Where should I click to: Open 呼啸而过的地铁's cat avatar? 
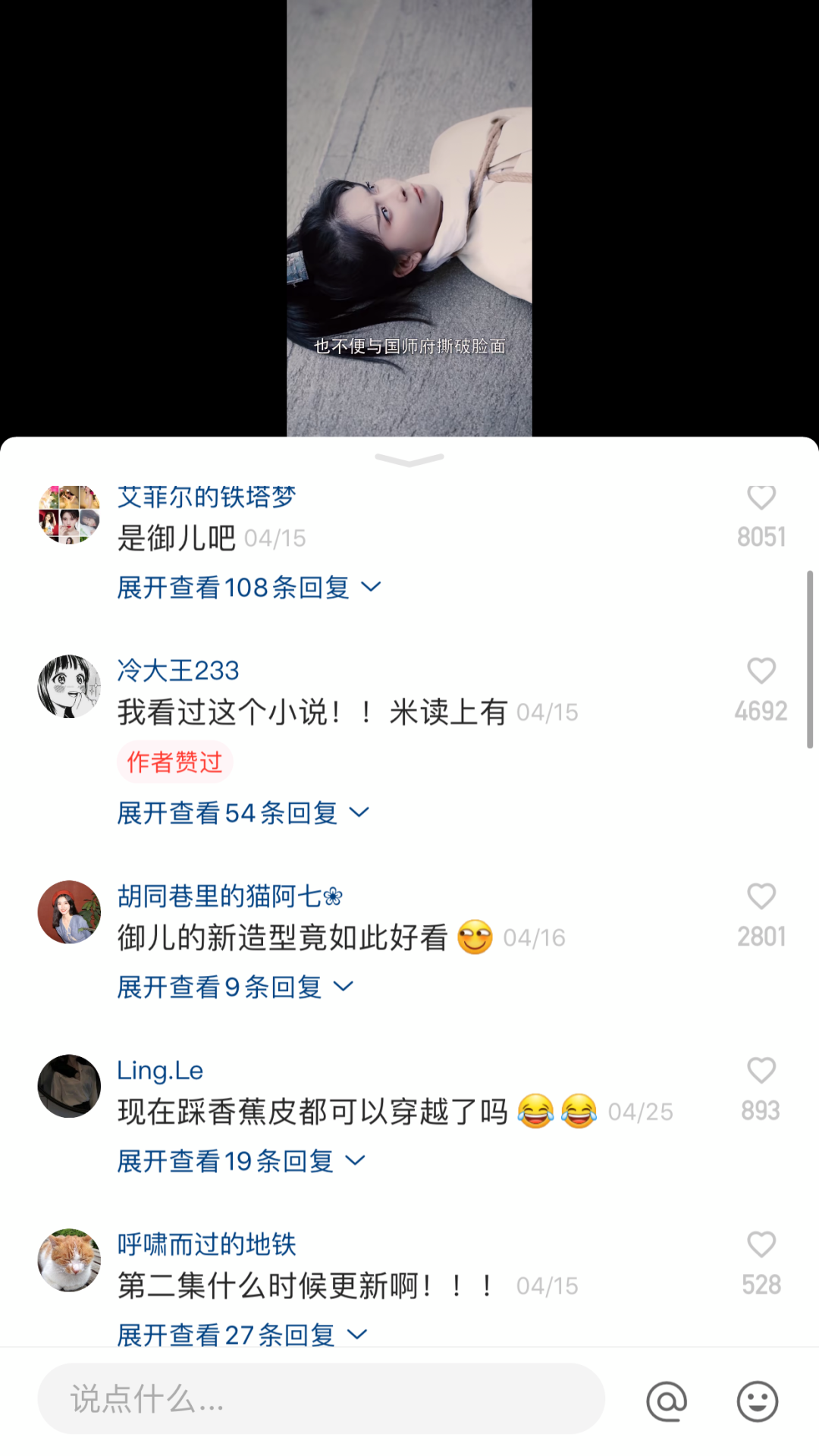[x=69, y=1260]
